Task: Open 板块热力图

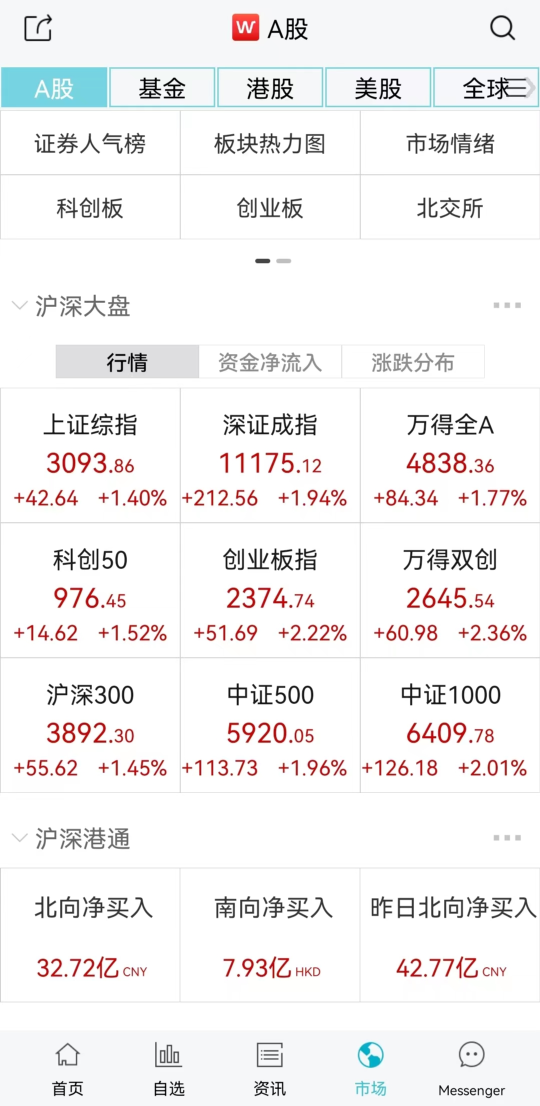Action: point(270,143)
